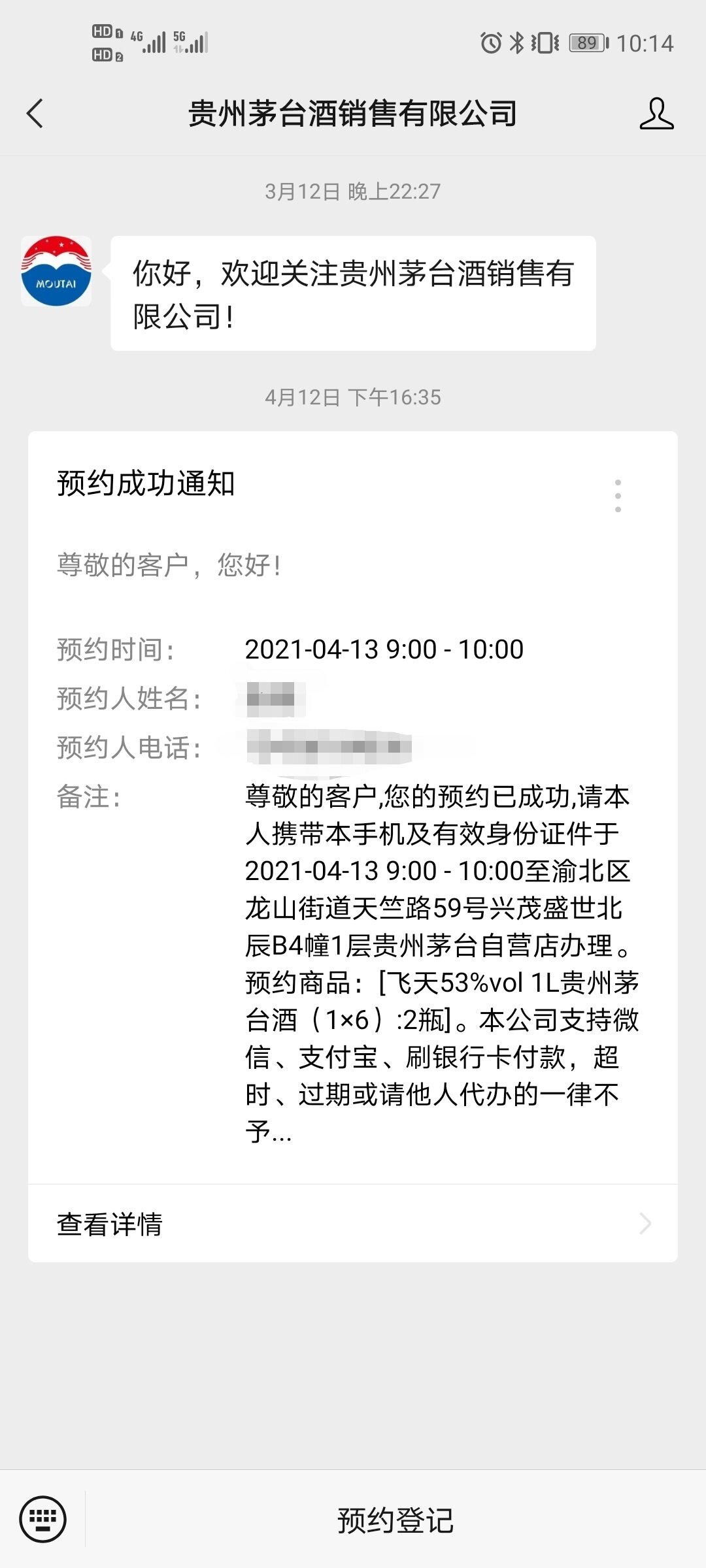Screen dimensions: 706x1568
Task: Open the three-dot menu on 预约成功通知 card
Action: point(618,495)
